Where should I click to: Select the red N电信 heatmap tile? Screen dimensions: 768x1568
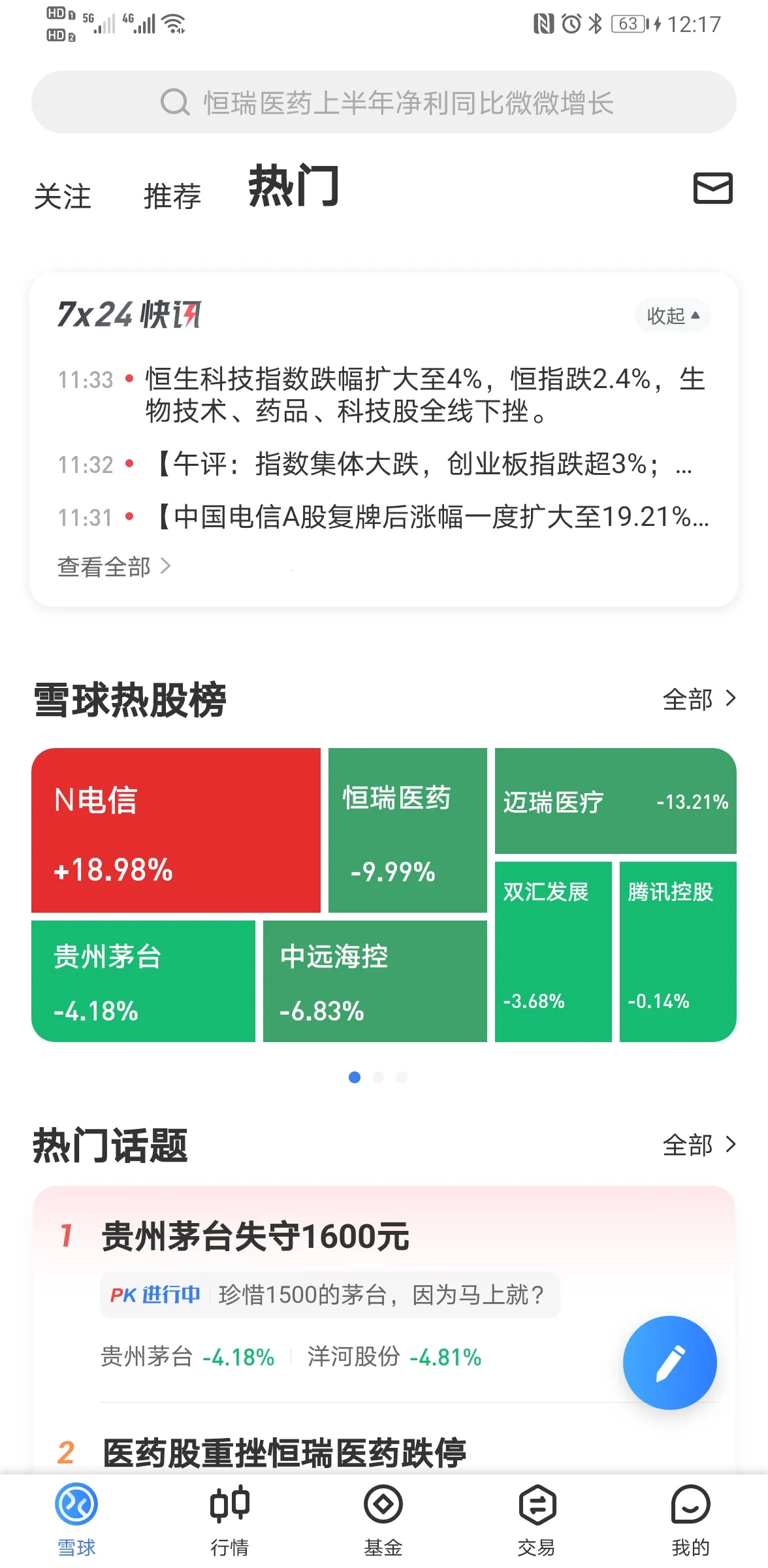(175, 831)
